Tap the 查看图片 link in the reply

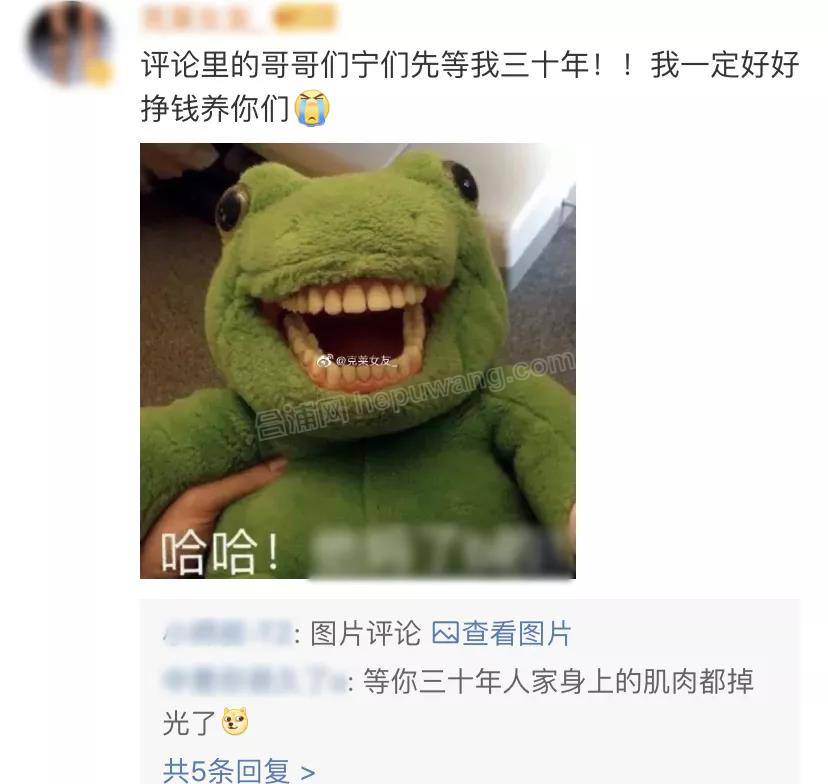click(502, 633)
